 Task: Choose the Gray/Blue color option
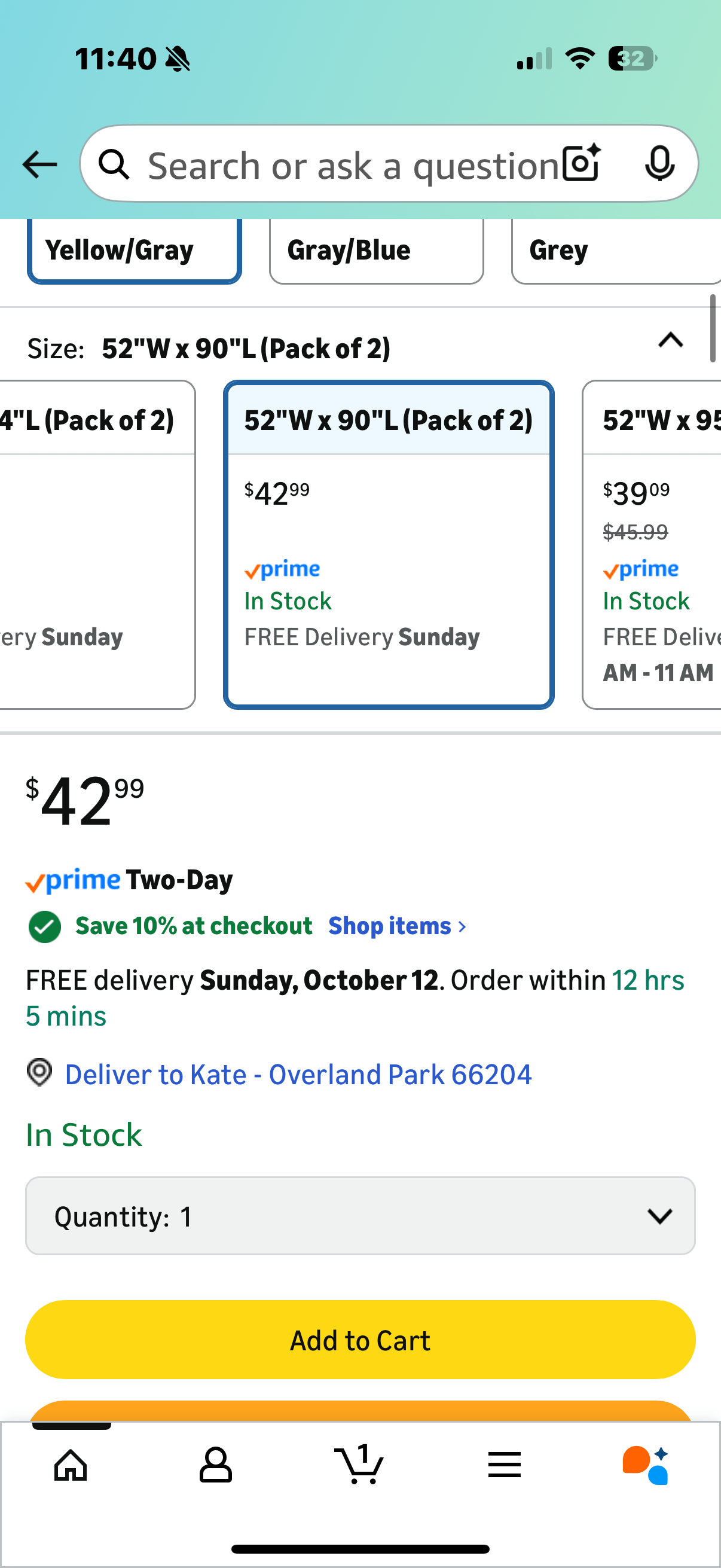pos(376,250)
